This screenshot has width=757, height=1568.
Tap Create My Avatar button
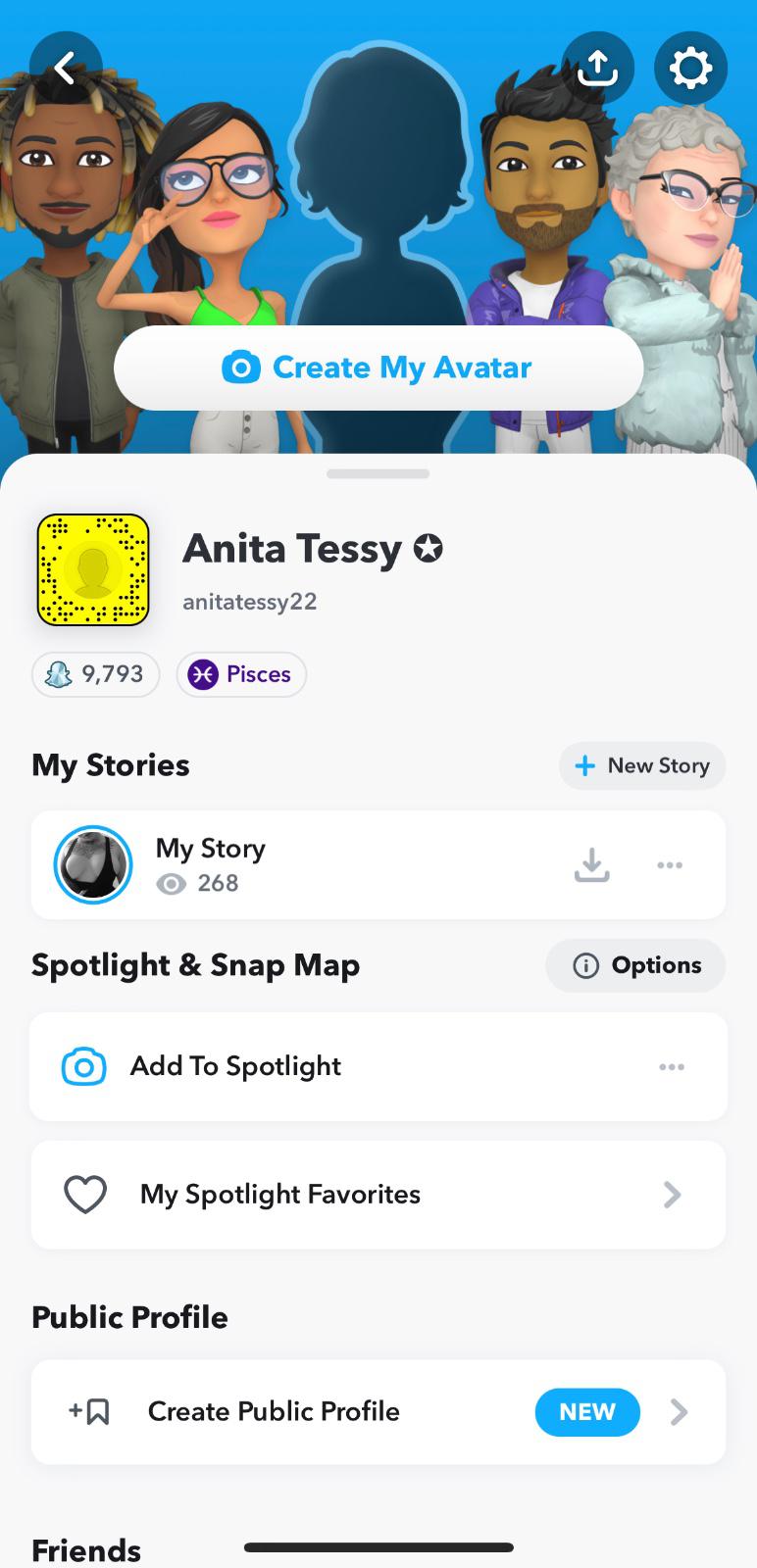point(378,367)
